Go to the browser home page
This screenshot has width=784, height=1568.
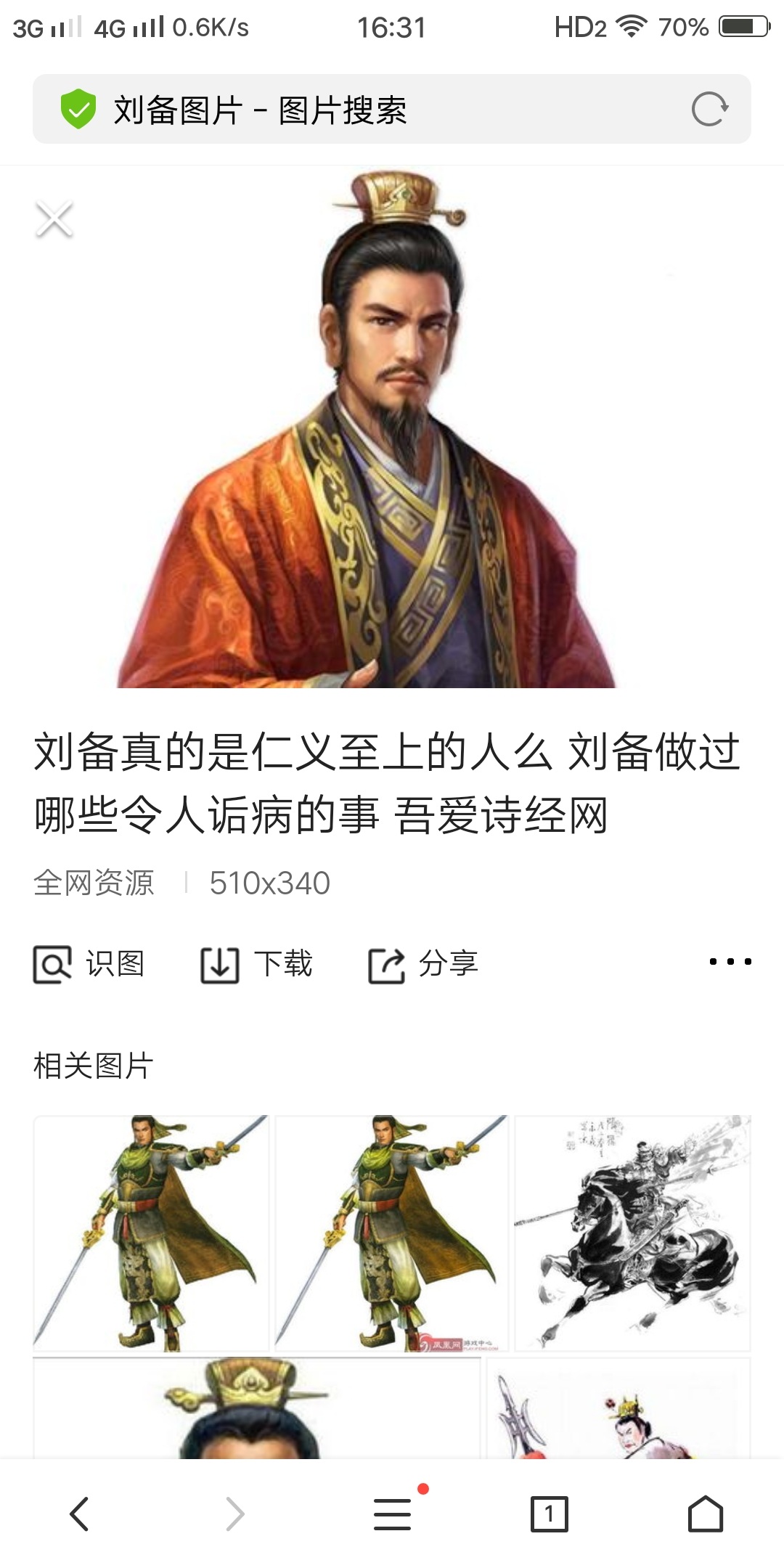(x=706, y=1514)
